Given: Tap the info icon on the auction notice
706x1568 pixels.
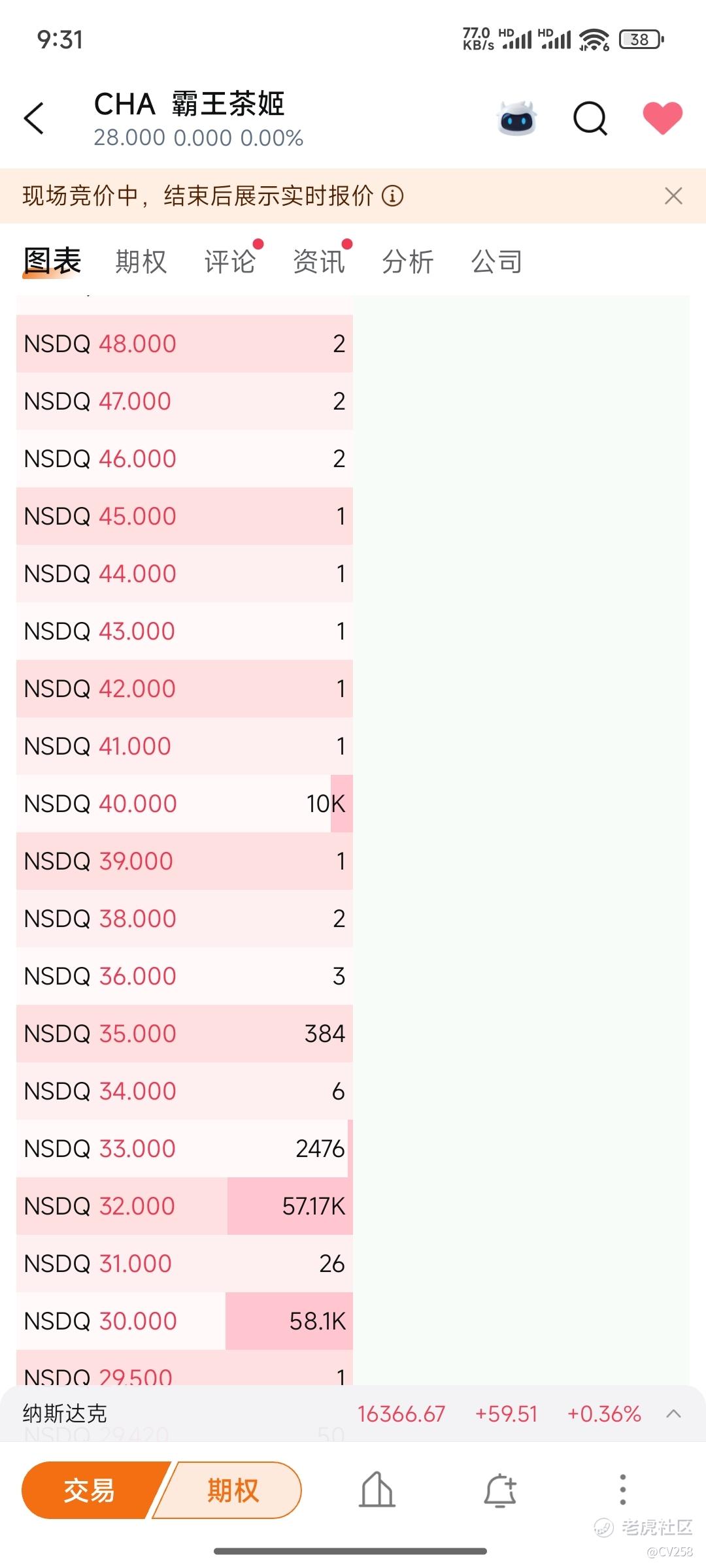Looking at the screenshot, I should 392,195.
